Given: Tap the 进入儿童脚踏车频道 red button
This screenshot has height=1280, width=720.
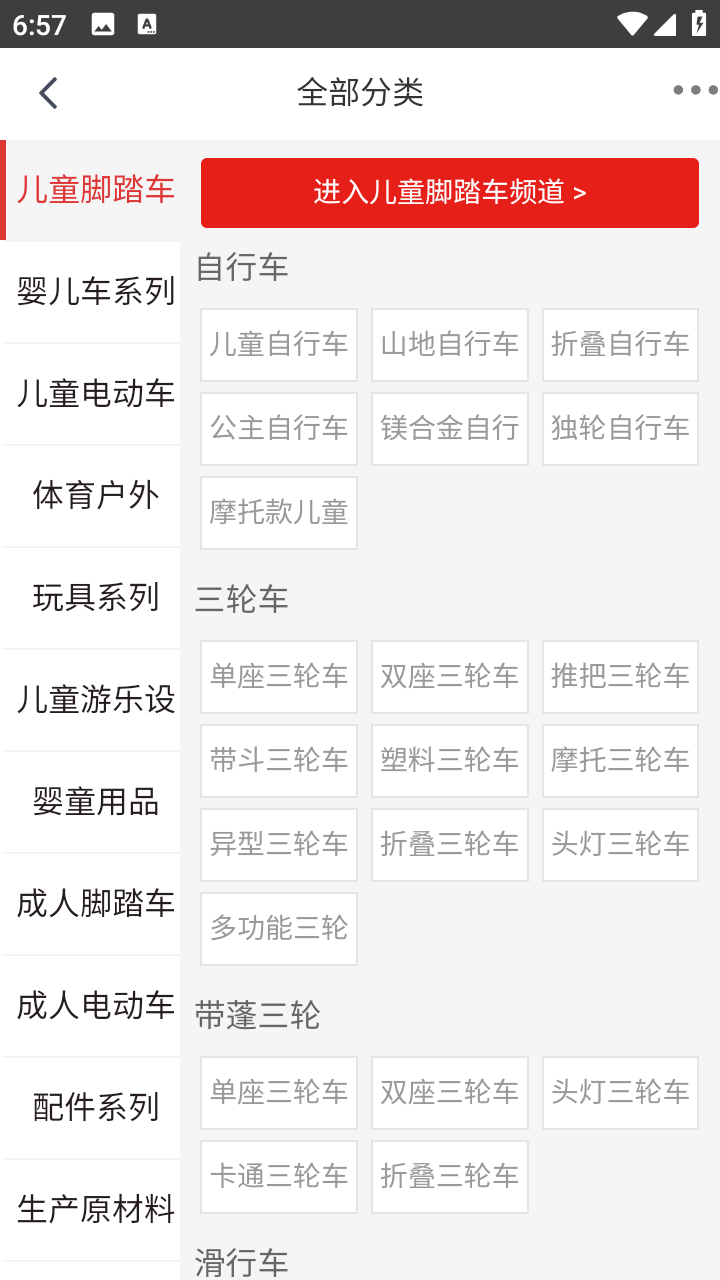Looking at the screenshot, I should [449, 192].
